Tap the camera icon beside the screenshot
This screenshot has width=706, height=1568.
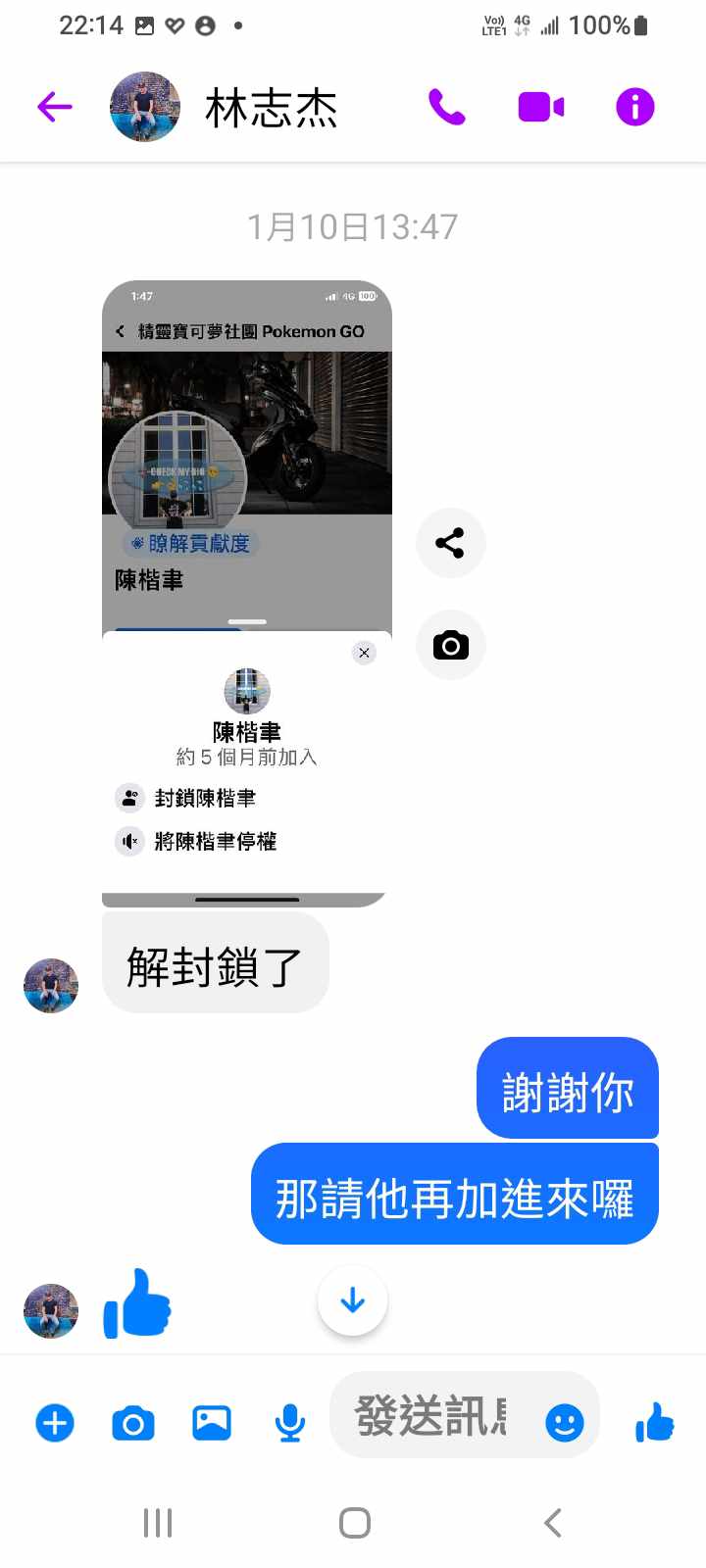450,645
